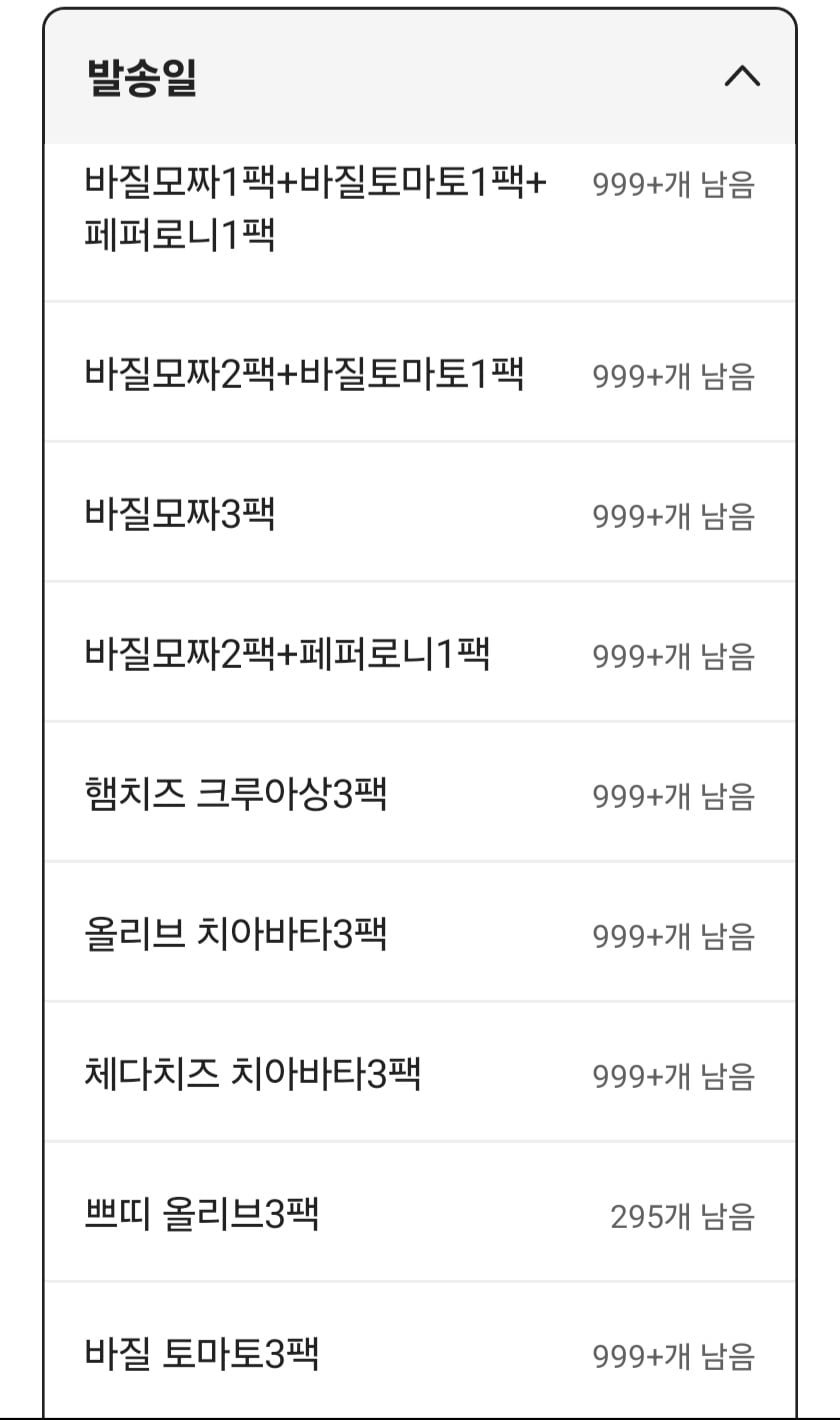Image resolution: width=840 pixels, height=1420 pixels.
Task: Pick 체다치즈 치아바타3팩
Action: tap(253, 1074)
